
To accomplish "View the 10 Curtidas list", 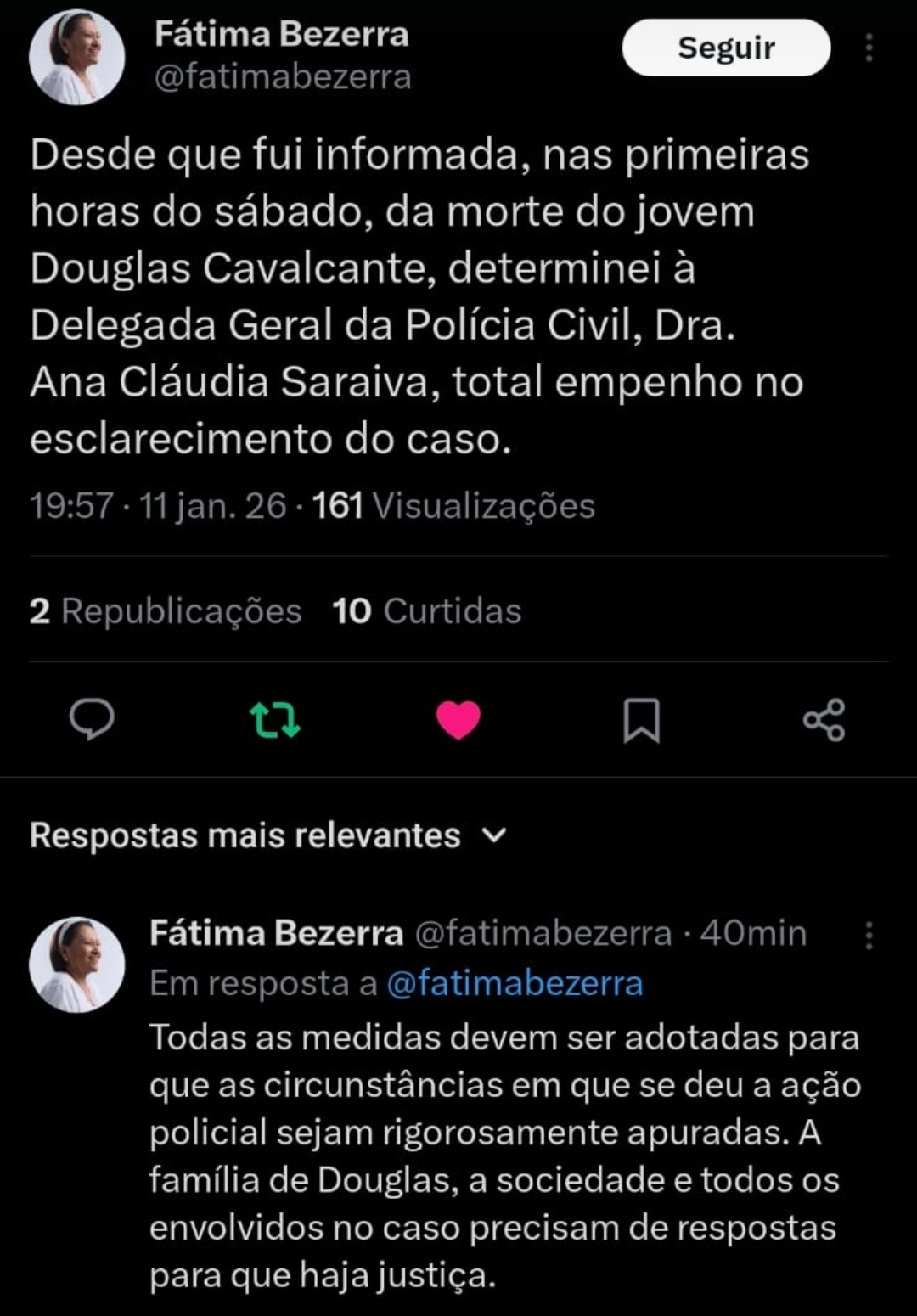I will pyautogui.click(x=426, y=611).
